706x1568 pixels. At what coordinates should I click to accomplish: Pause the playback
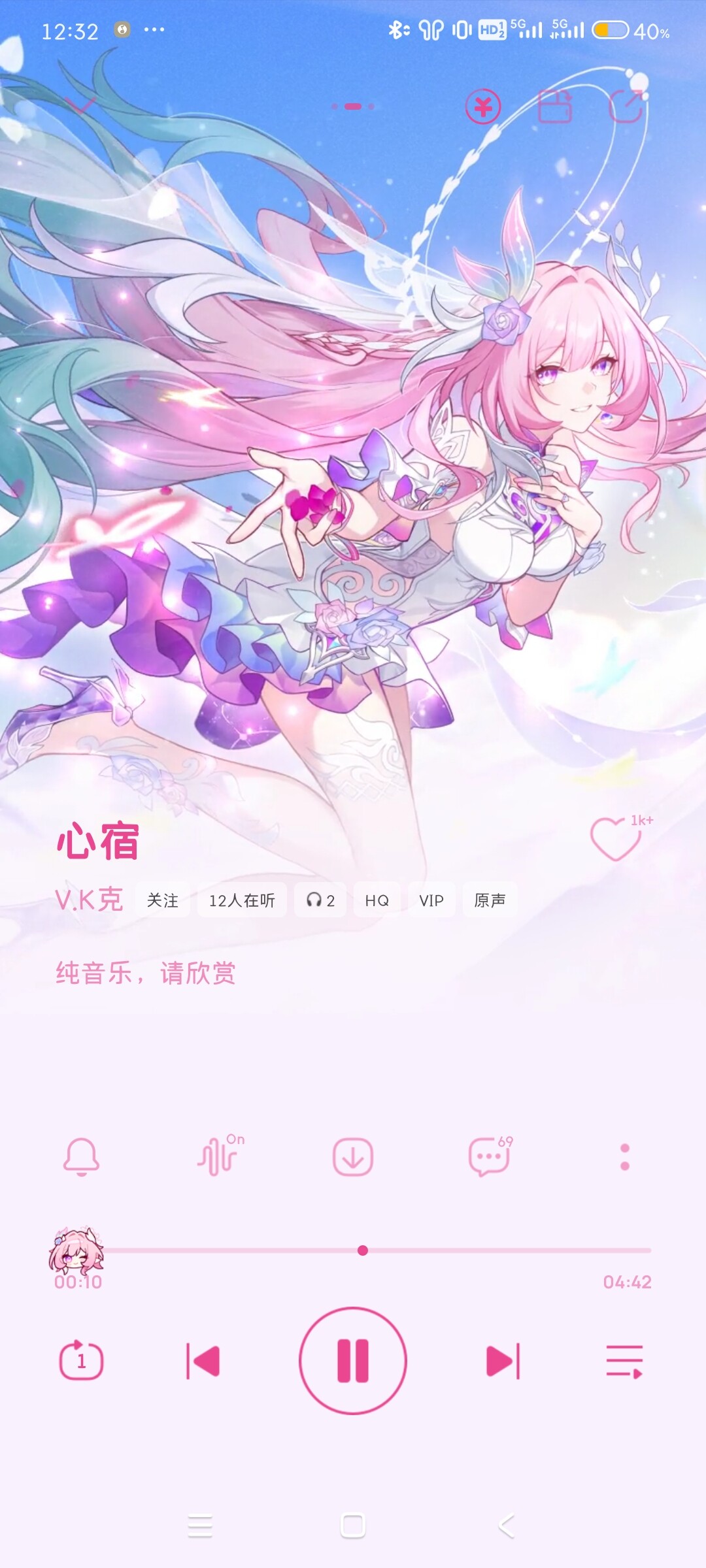(x=353, y=1361)
